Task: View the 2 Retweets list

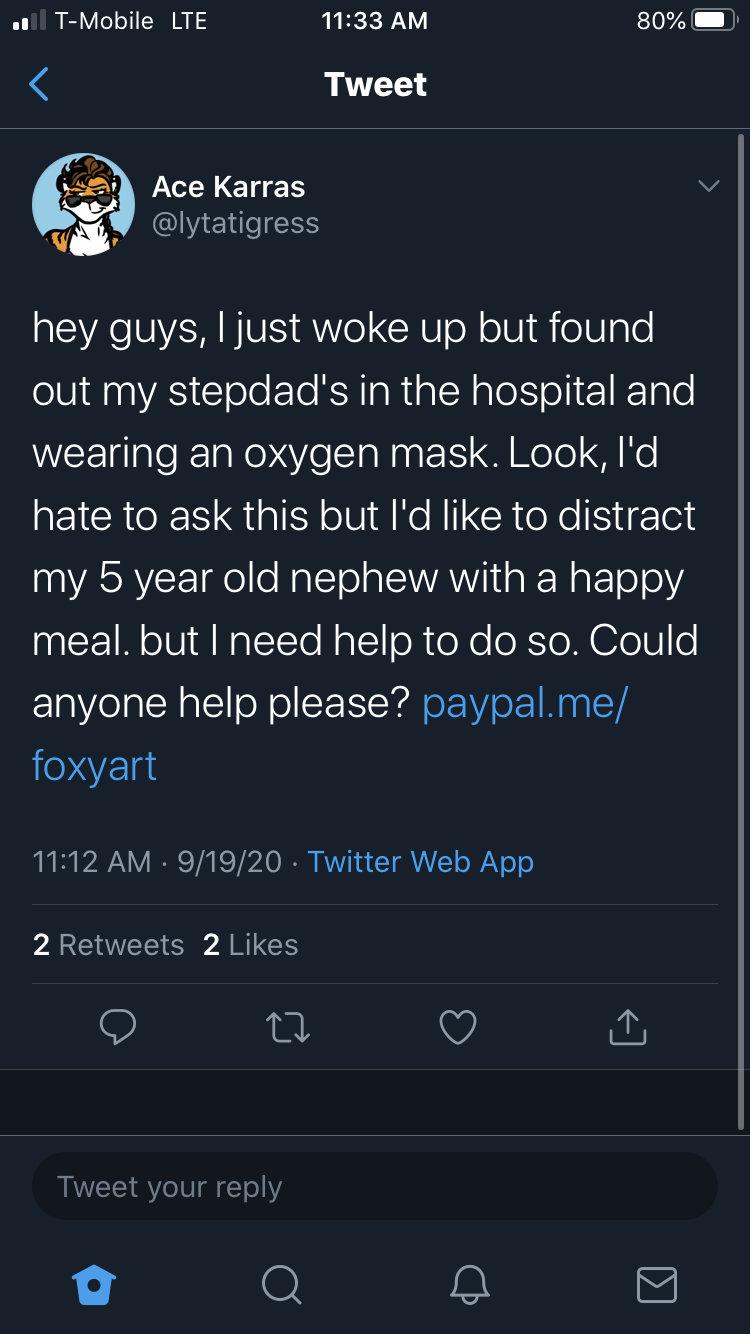Action: click(x=108, y=944)
